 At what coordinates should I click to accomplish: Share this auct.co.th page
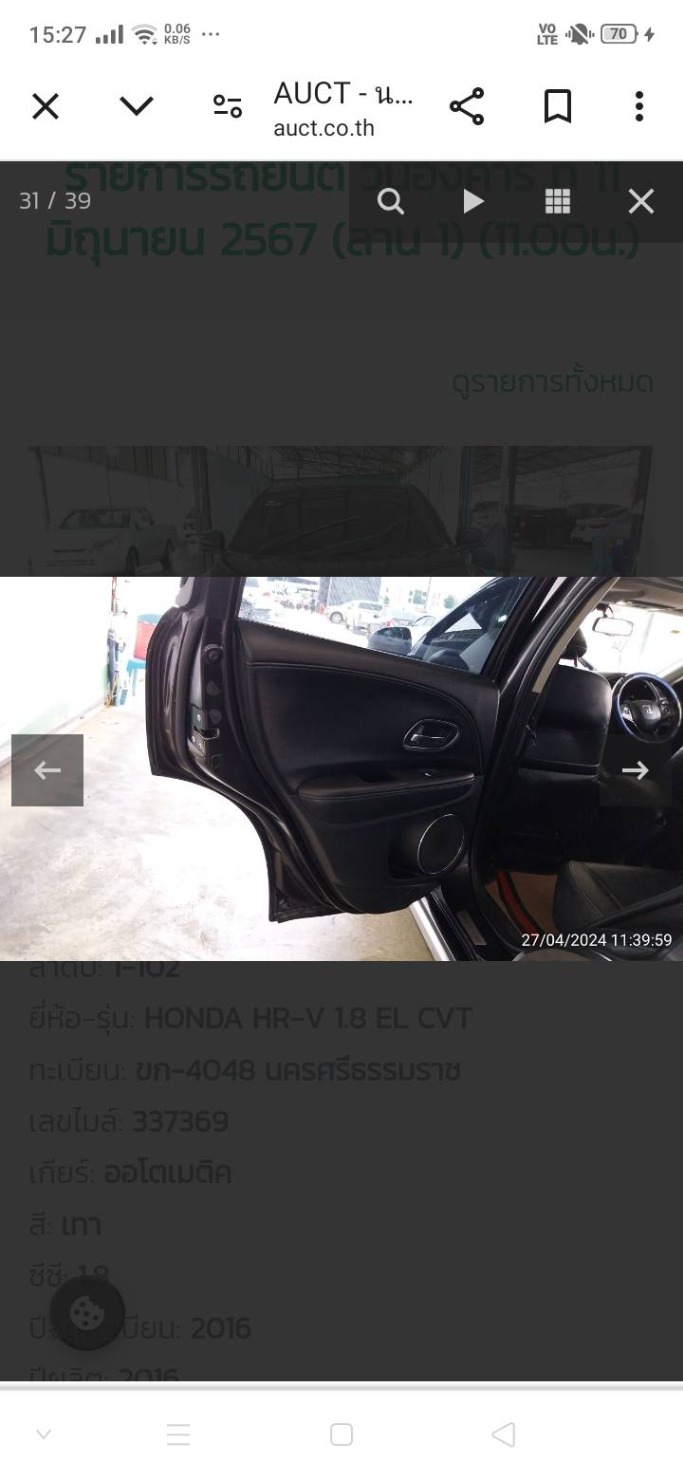point(466,107)
